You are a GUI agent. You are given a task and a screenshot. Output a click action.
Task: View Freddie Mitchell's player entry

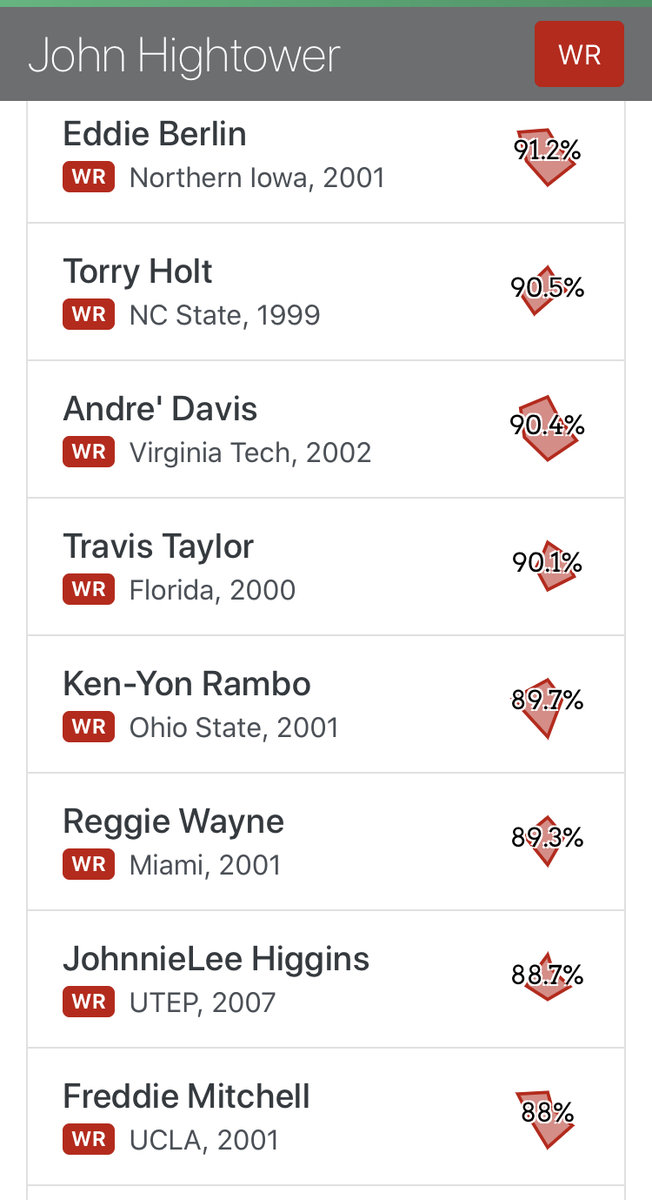[x=326, y=1117]
